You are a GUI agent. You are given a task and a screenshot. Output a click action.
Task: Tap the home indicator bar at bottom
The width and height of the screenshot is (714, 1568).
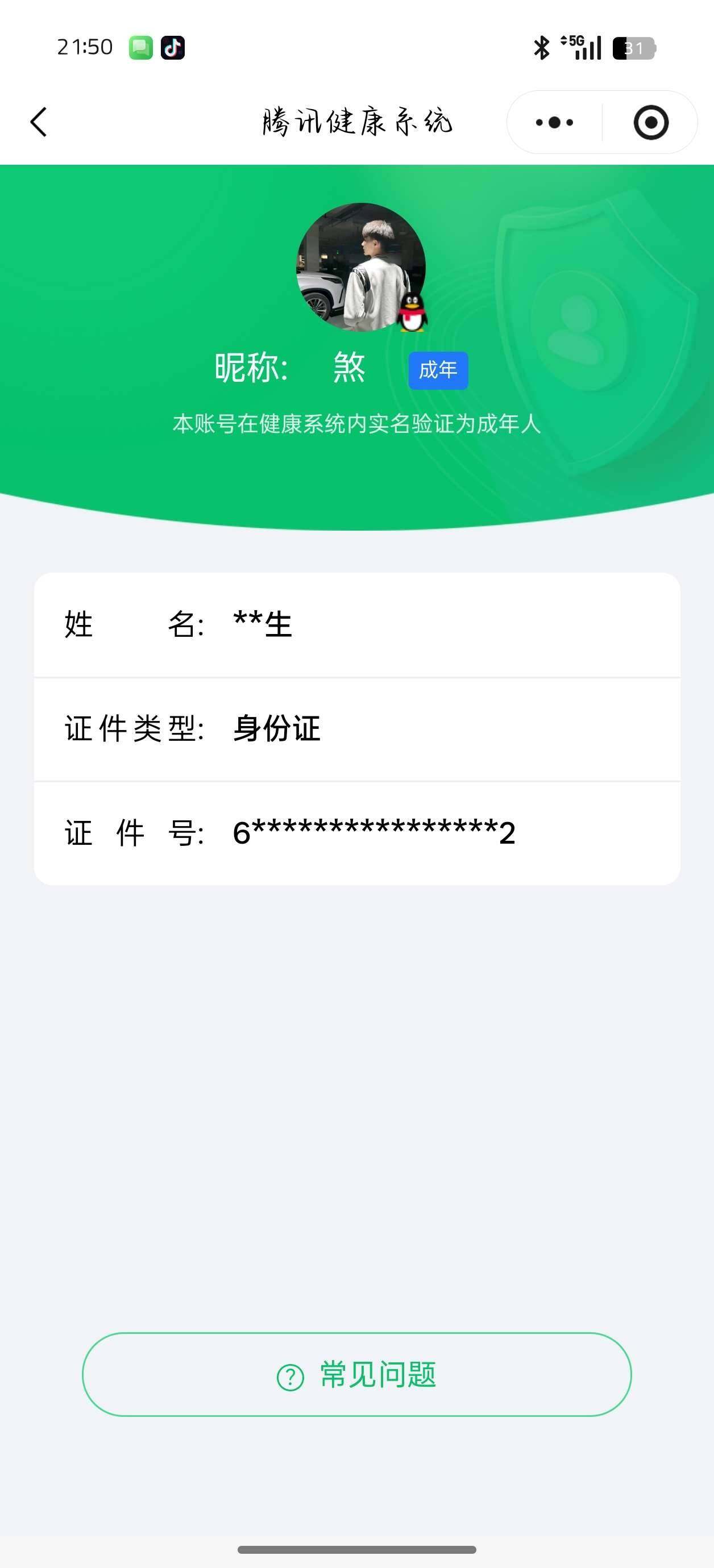357,1550
